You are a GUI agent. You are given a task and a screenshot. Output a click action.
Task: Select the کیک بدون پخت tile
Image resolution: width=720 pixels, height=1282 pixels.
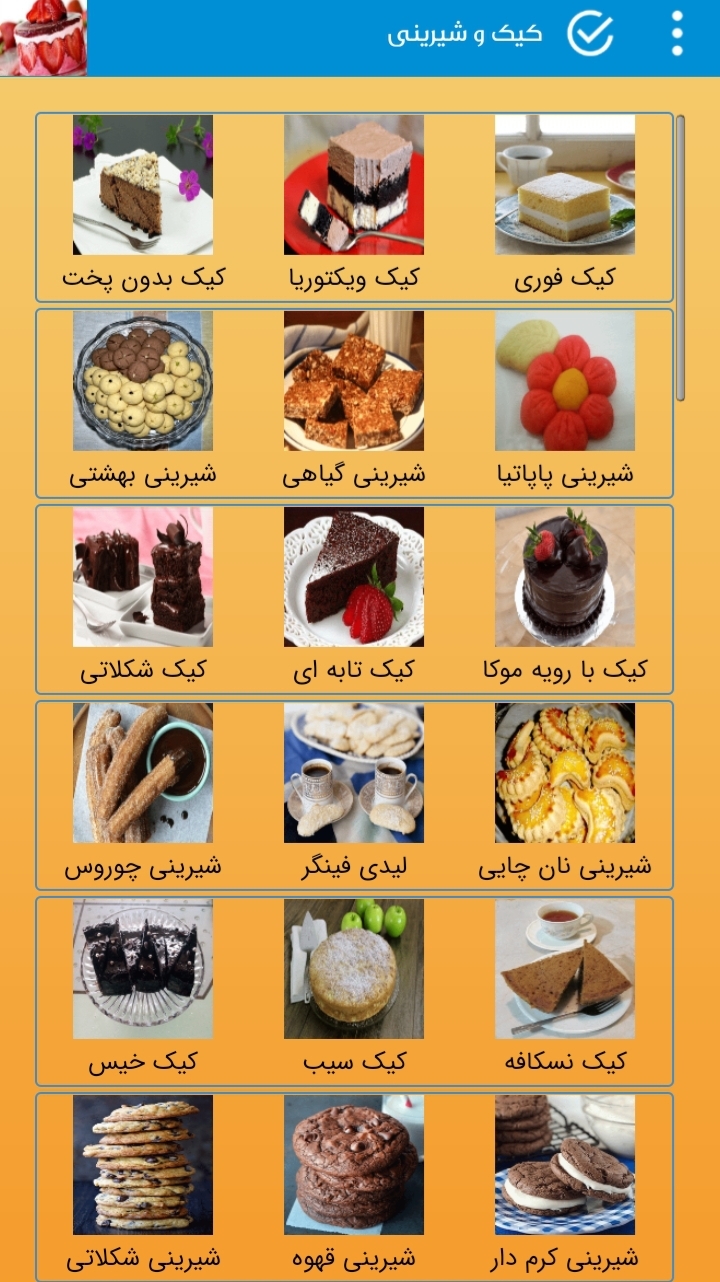[x=143, y=186]
